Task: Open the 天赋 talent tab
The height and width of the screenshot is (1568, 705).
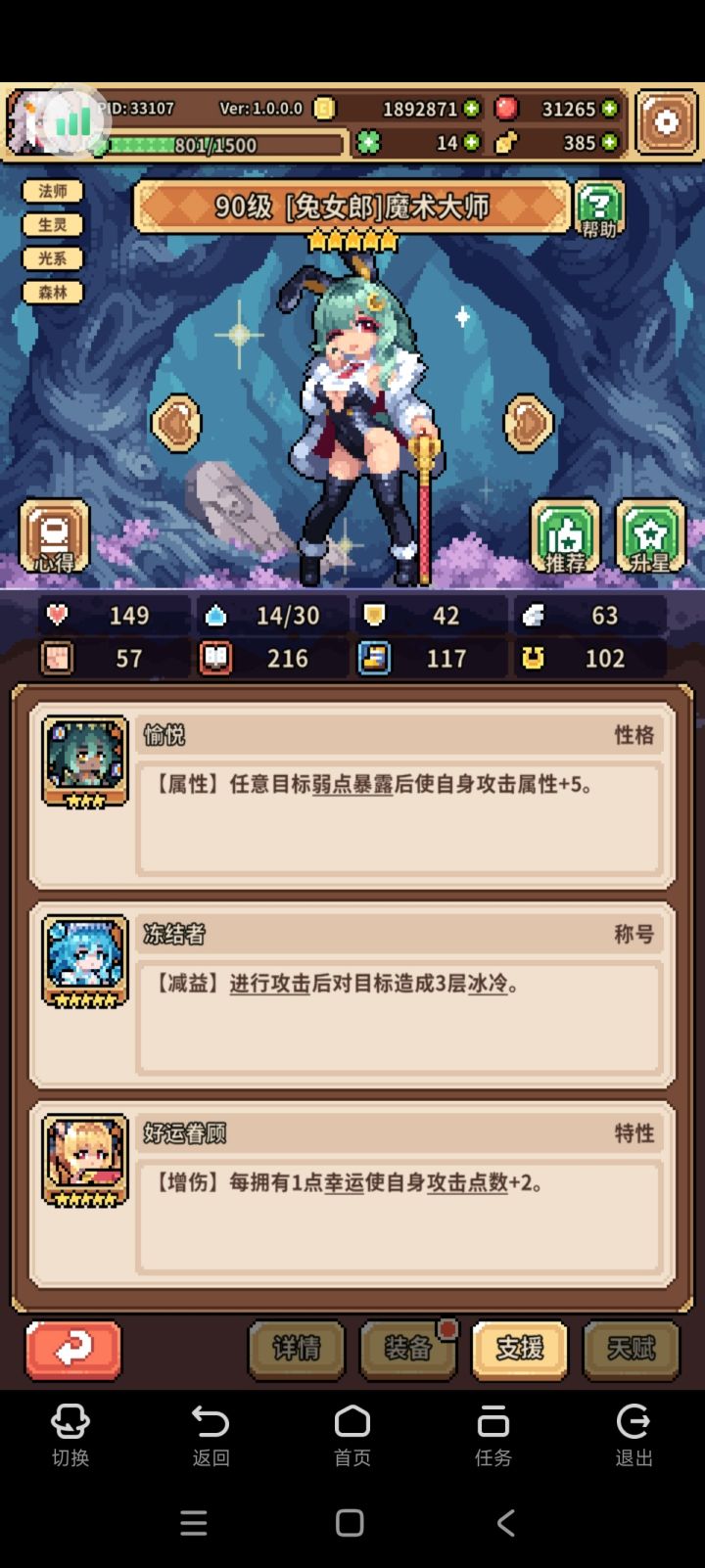Action: [x=631, y=1350]
